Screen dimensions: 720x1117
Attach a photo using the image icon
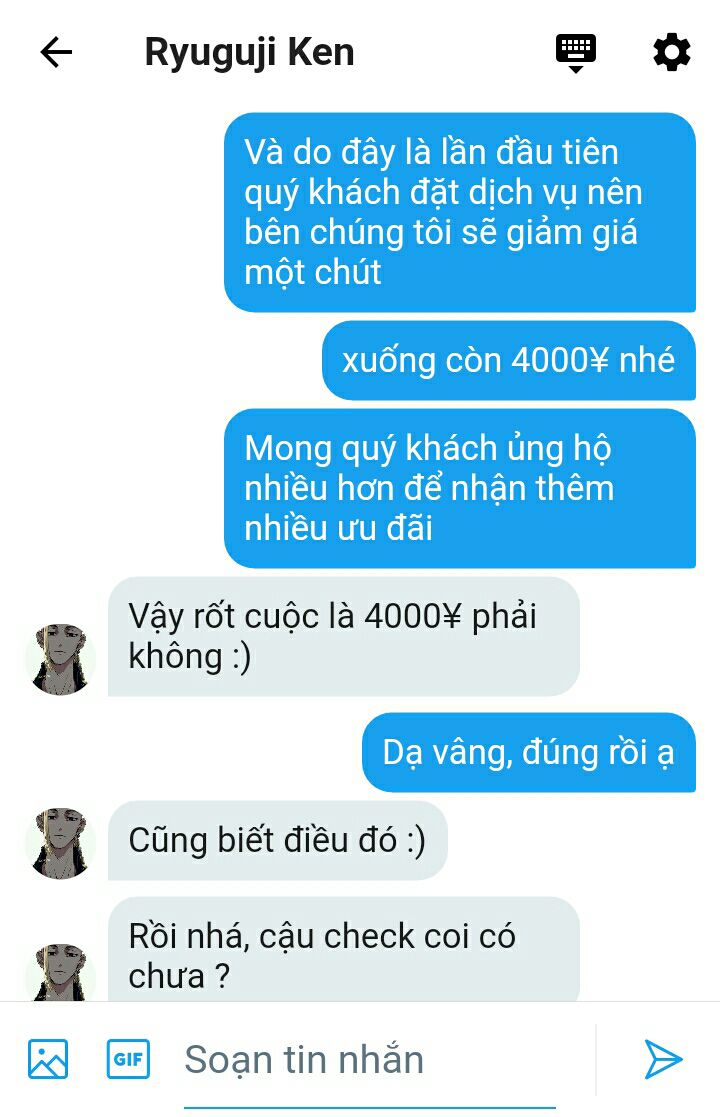(48, 1059)
